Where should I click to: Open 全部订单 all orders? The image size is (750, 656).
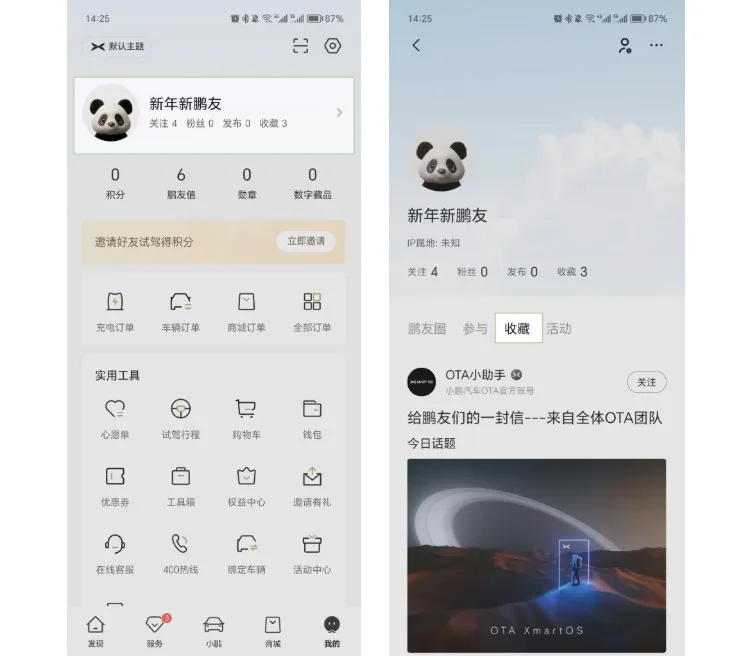[312, 310]
